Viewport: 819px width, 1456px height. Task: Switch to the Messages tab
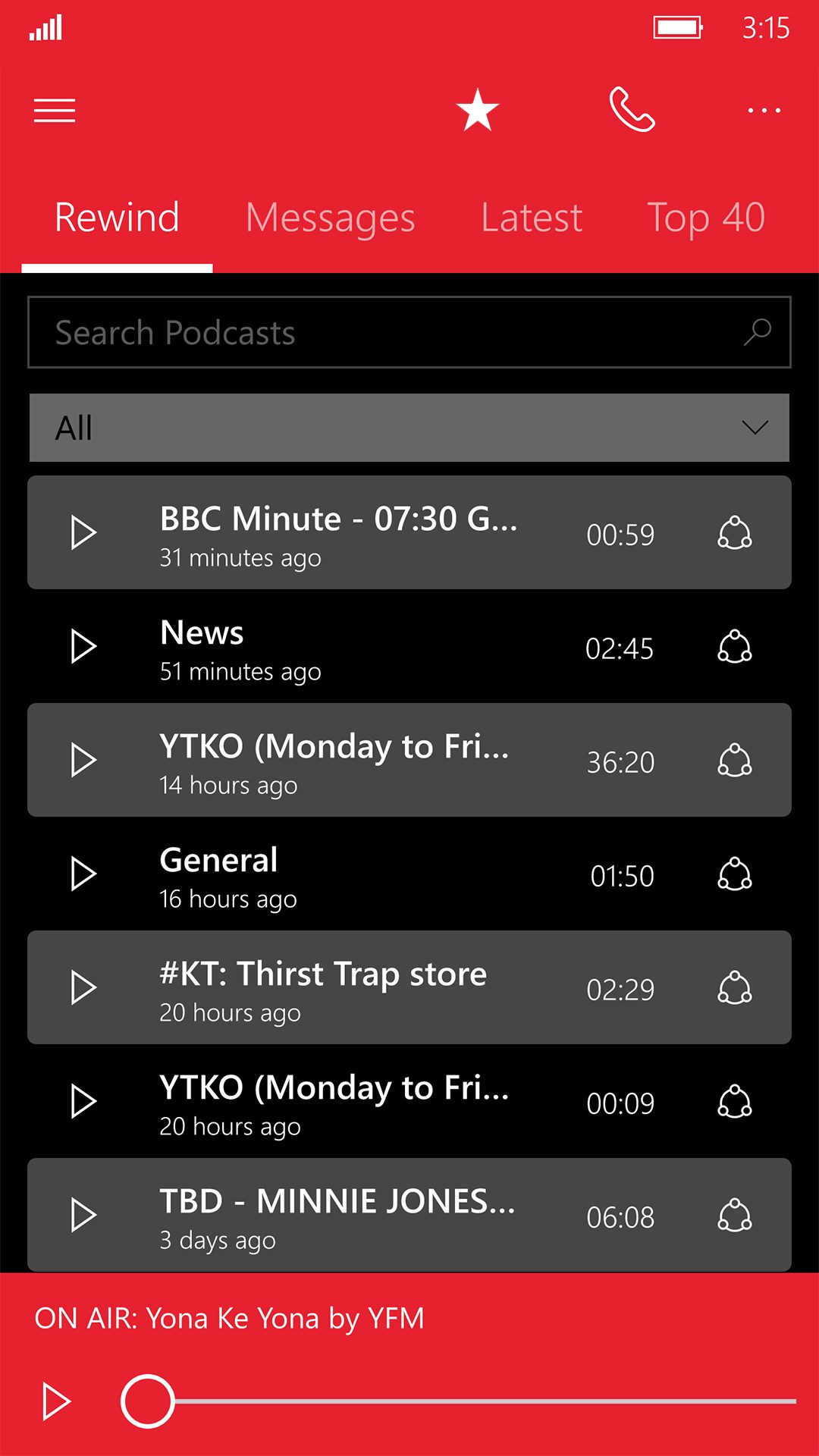(x=330, y=218)
